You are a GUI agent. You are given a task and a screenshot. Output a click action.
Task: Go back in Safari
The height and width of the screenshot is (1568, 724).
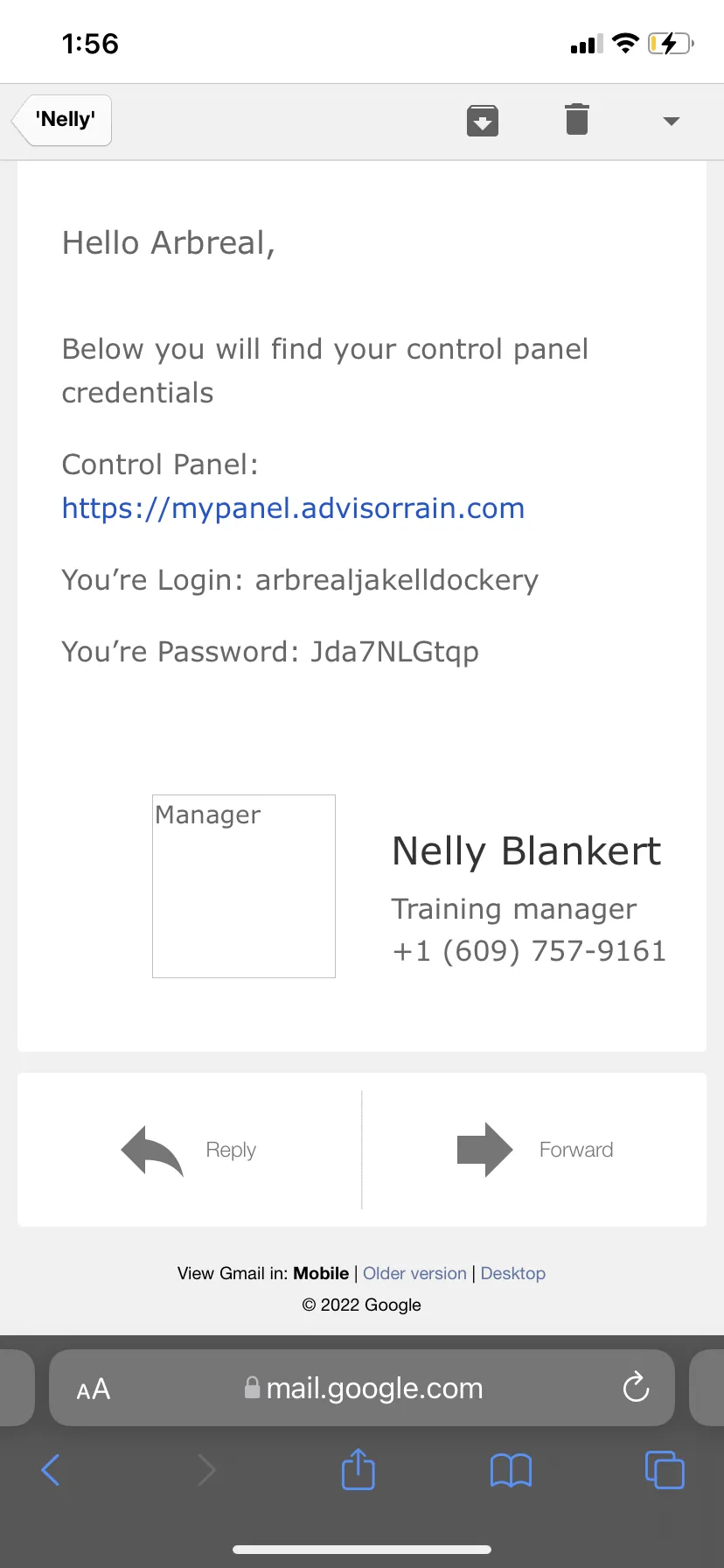click(x=51, y=1470)
